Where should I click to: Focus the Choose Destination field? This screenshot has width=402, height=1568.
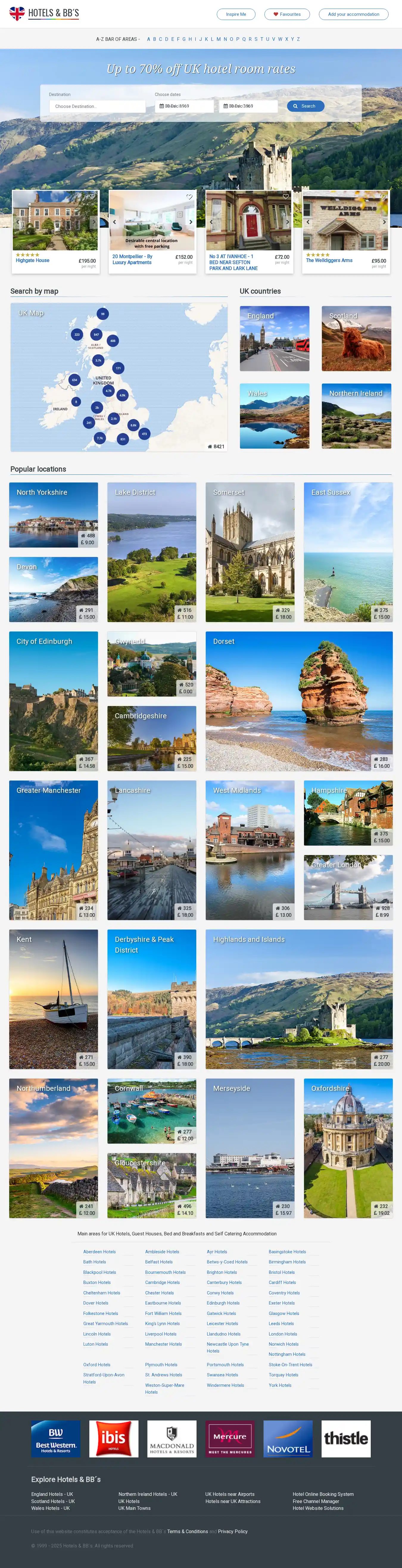point(97,106)
